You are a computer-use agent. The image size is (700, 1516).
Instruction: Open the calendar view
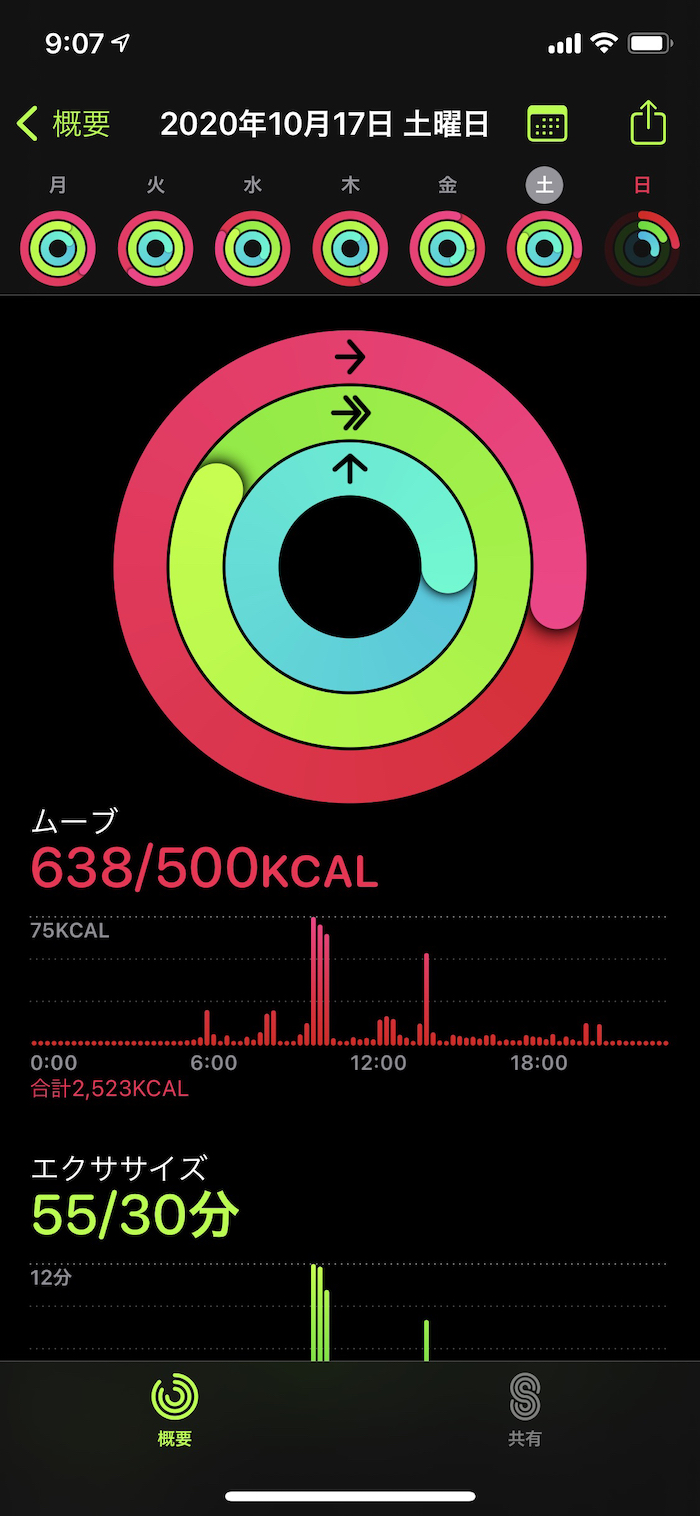tap(547, 124)
